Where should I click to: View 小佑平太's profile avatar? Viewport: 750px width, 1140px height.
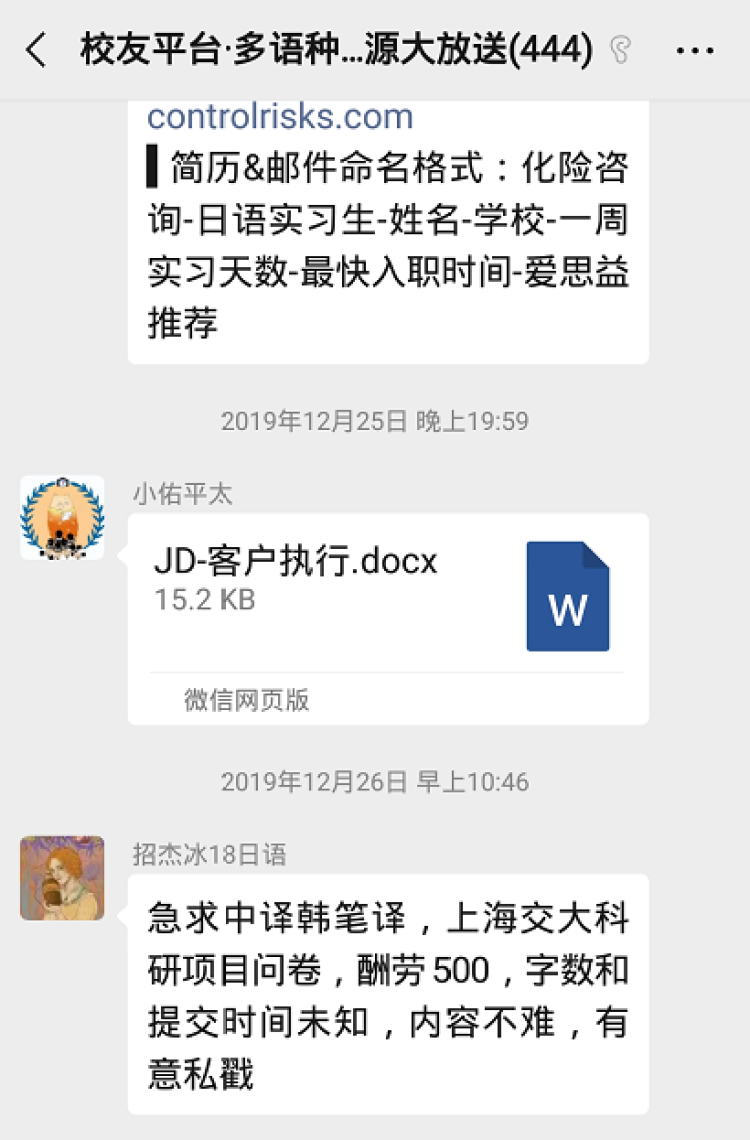pos(62,517)
